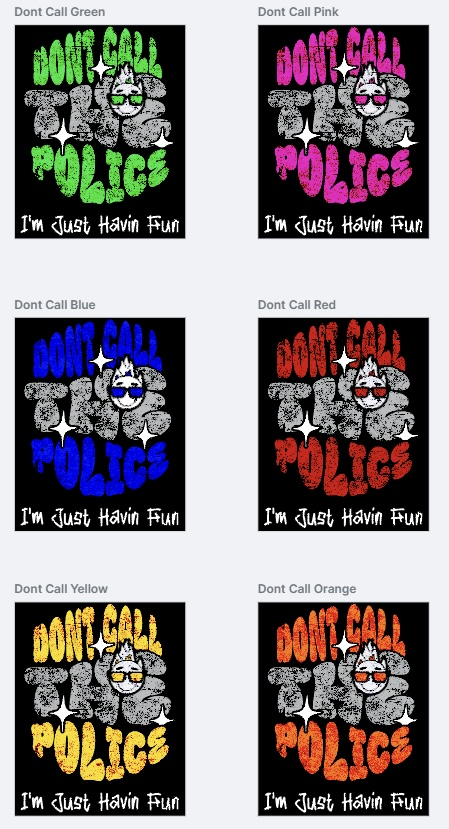This screenshot has height=829, width=449.
Task: Choose the Dont Call Orange design
Action: [x=343, y=708]
